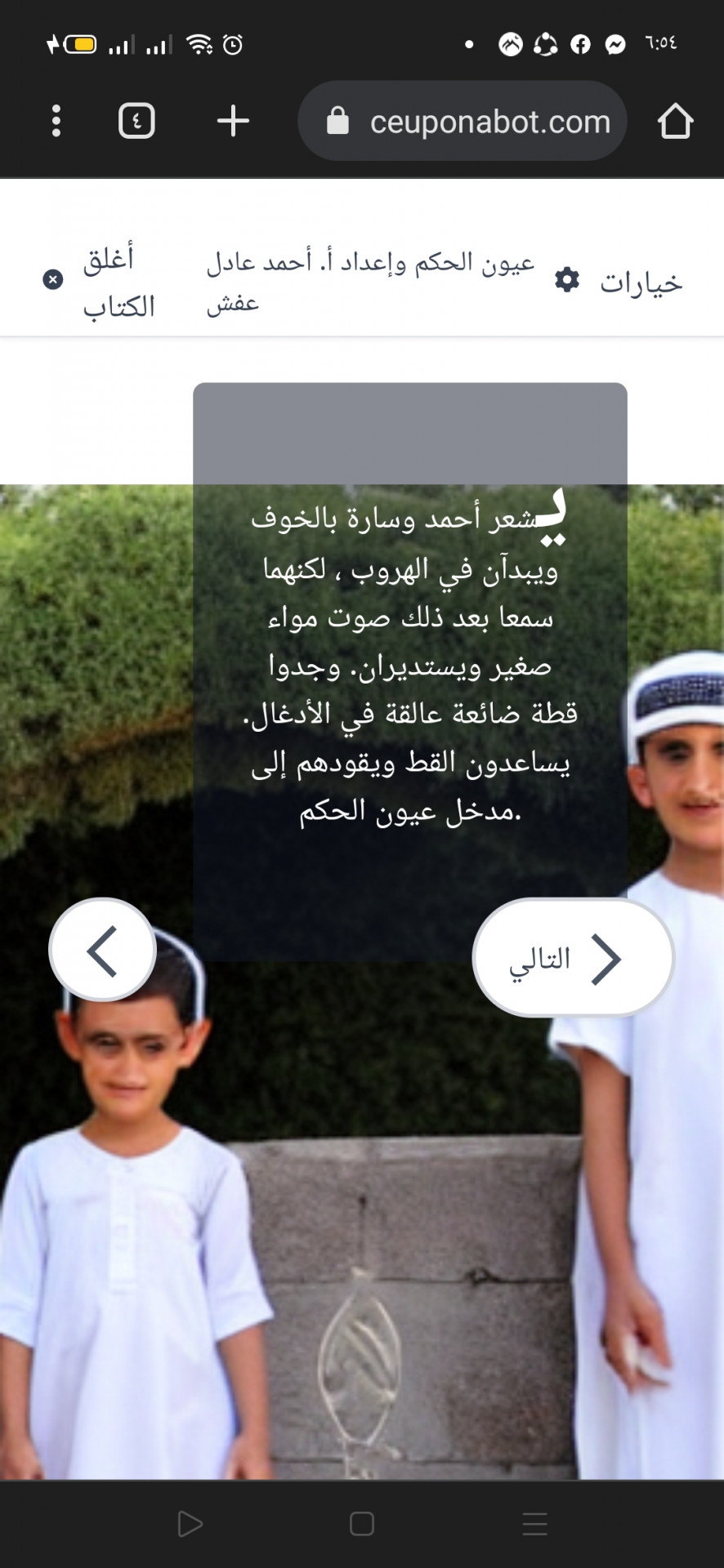
Task: Open the خيارات settings options
Action: (620, 282)
